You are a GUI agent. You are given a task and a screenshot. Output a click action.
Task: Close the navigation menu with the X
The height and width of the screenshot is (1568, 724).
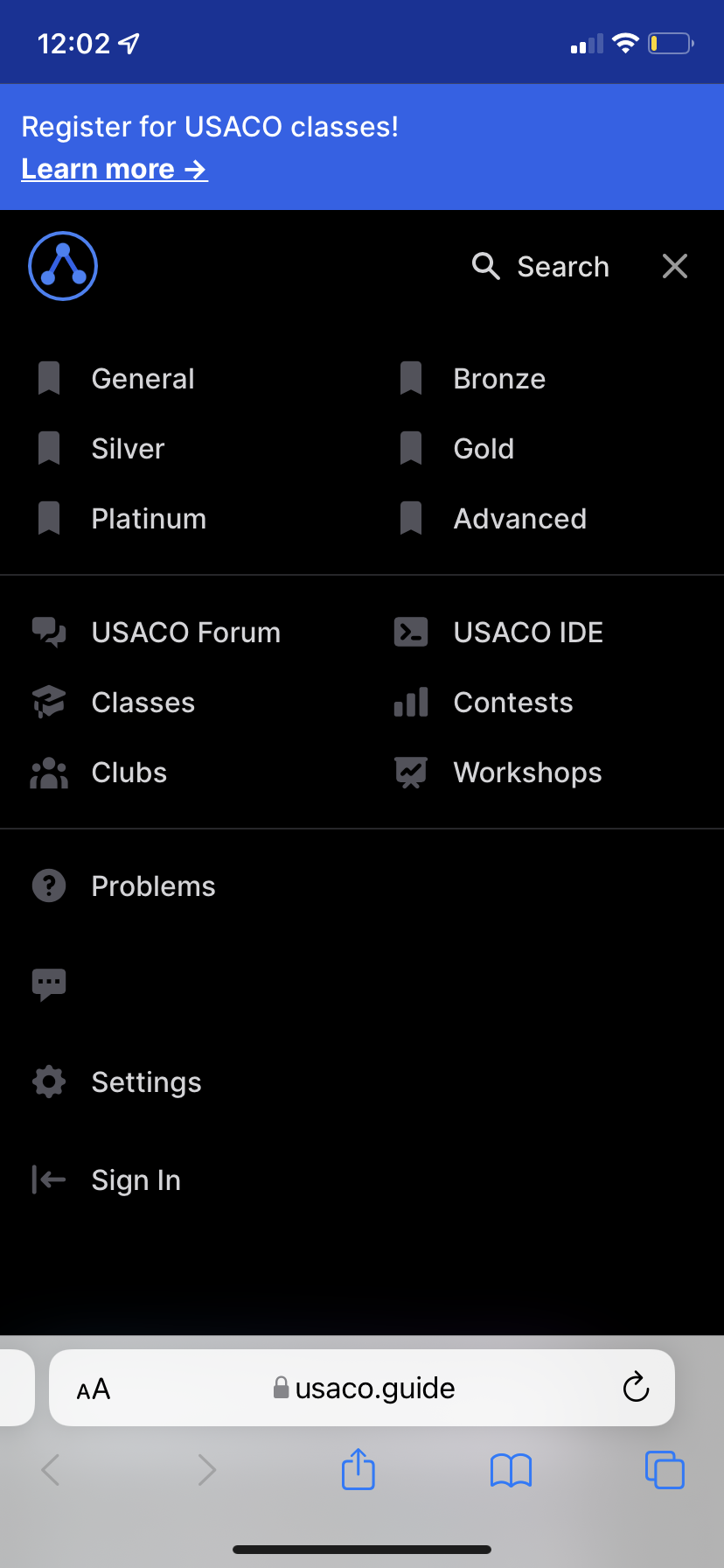tap(674, 266)
